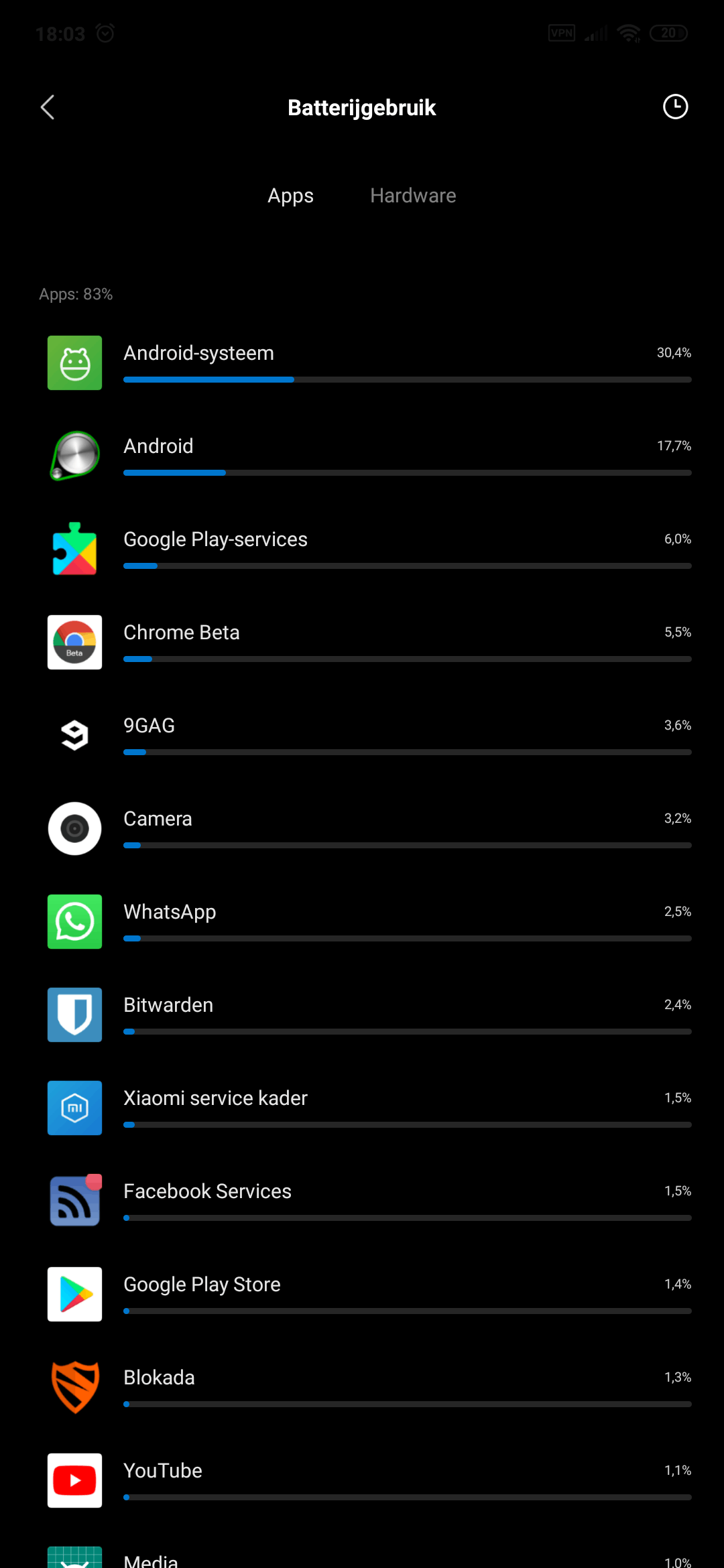Tap the Blokada entry
Viewport: 724px width, 1568px height.
(362, 1388)
